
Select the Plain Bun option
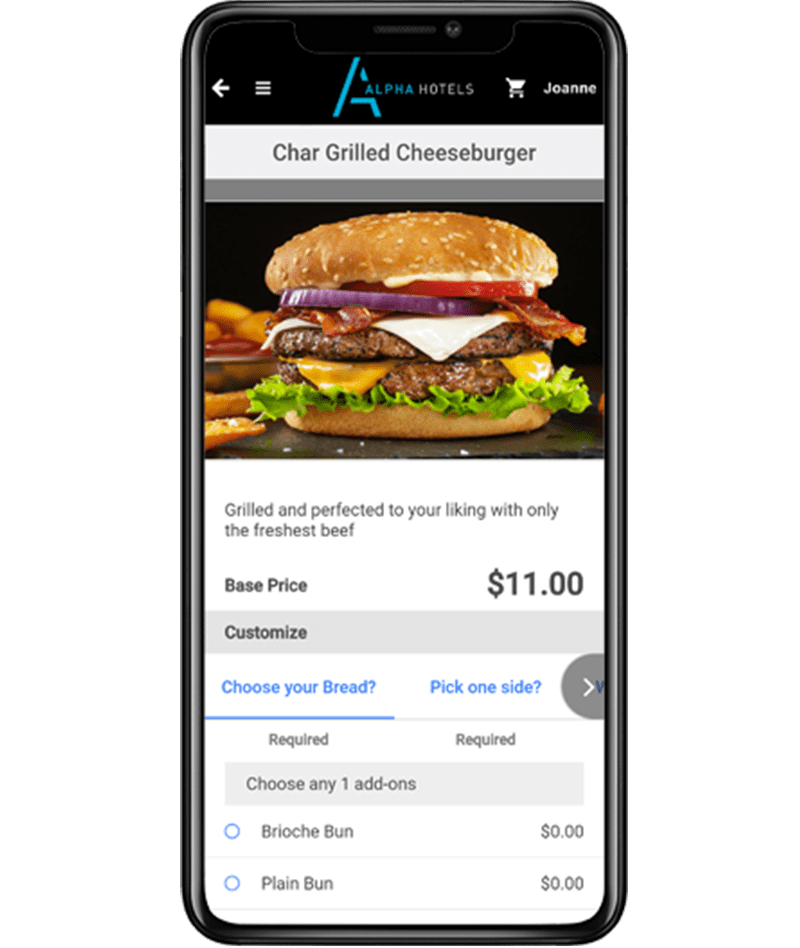232,883
